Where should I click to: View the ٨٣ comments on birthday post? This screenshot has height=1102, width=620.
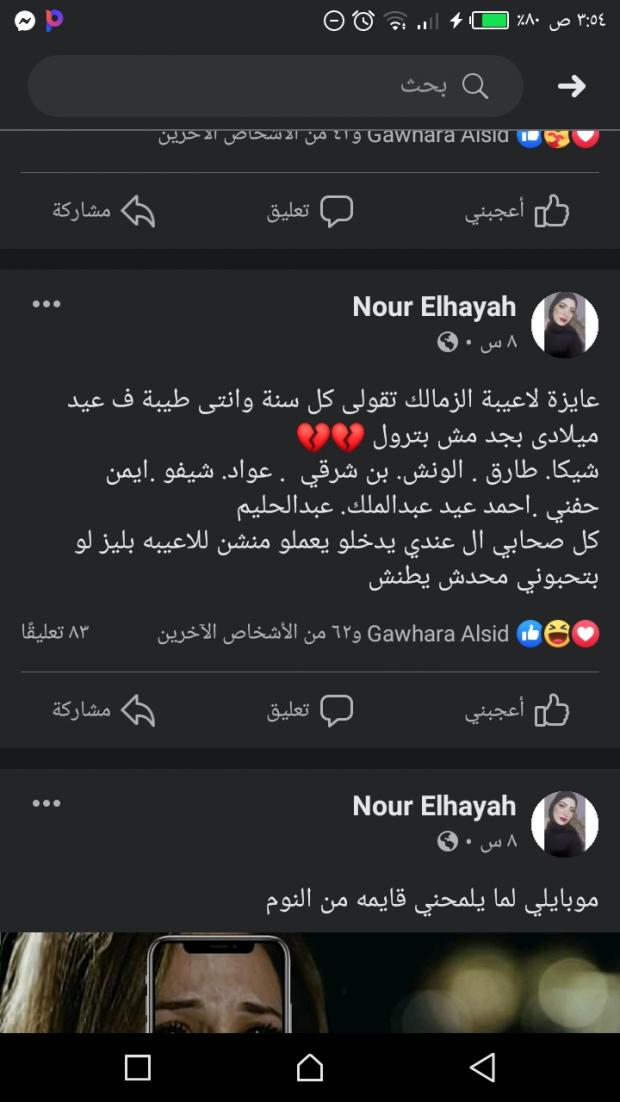pyautogui.click(x=56, y=633)
